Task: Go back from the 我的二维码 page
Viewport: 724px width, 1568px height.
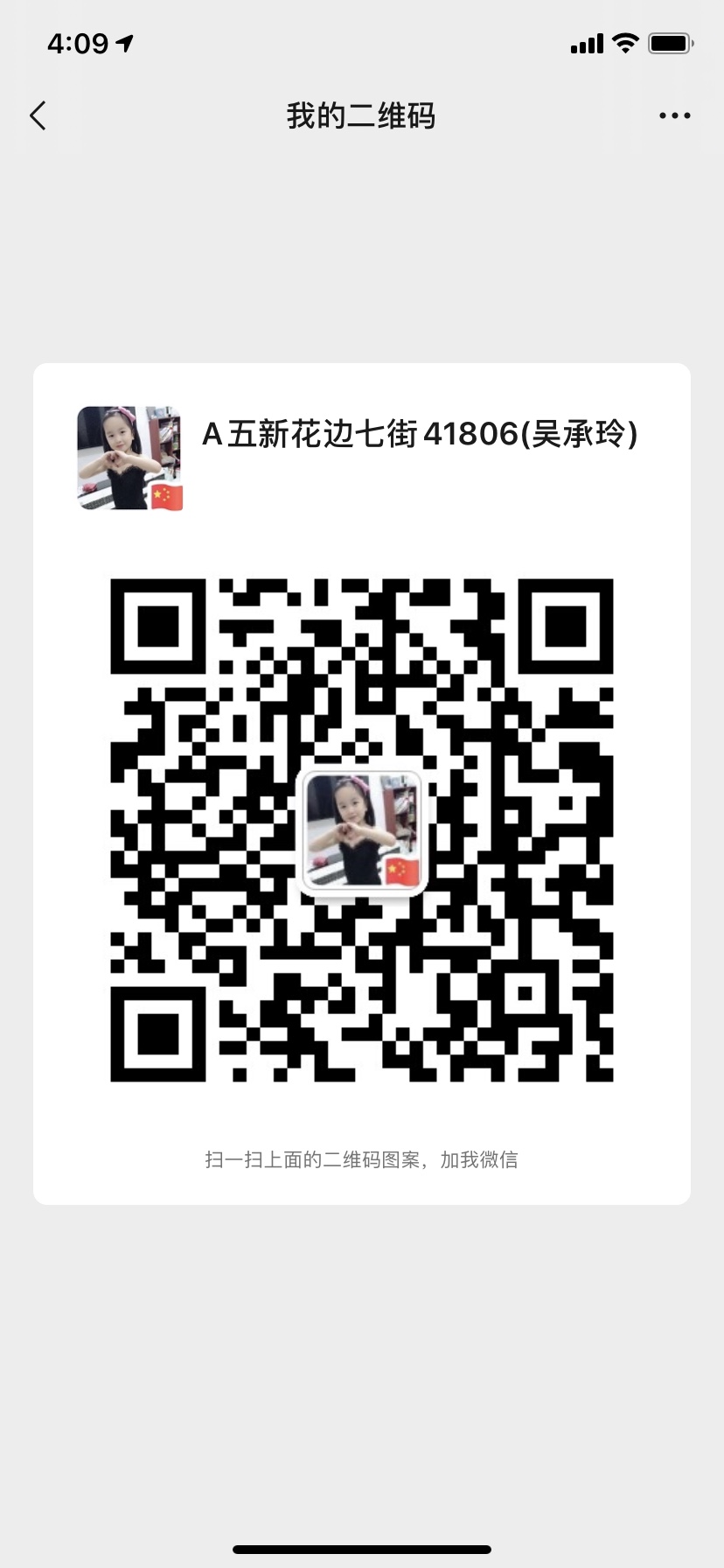Action: click(38, 115)
